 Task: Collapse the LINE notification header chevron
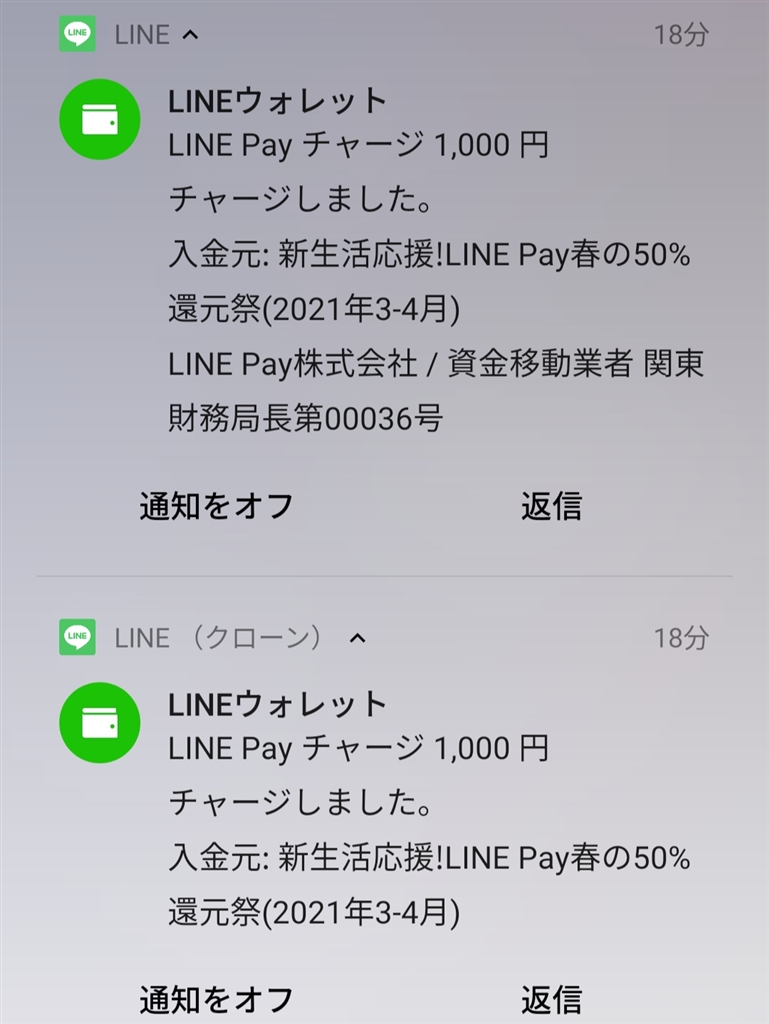point(190,35)
